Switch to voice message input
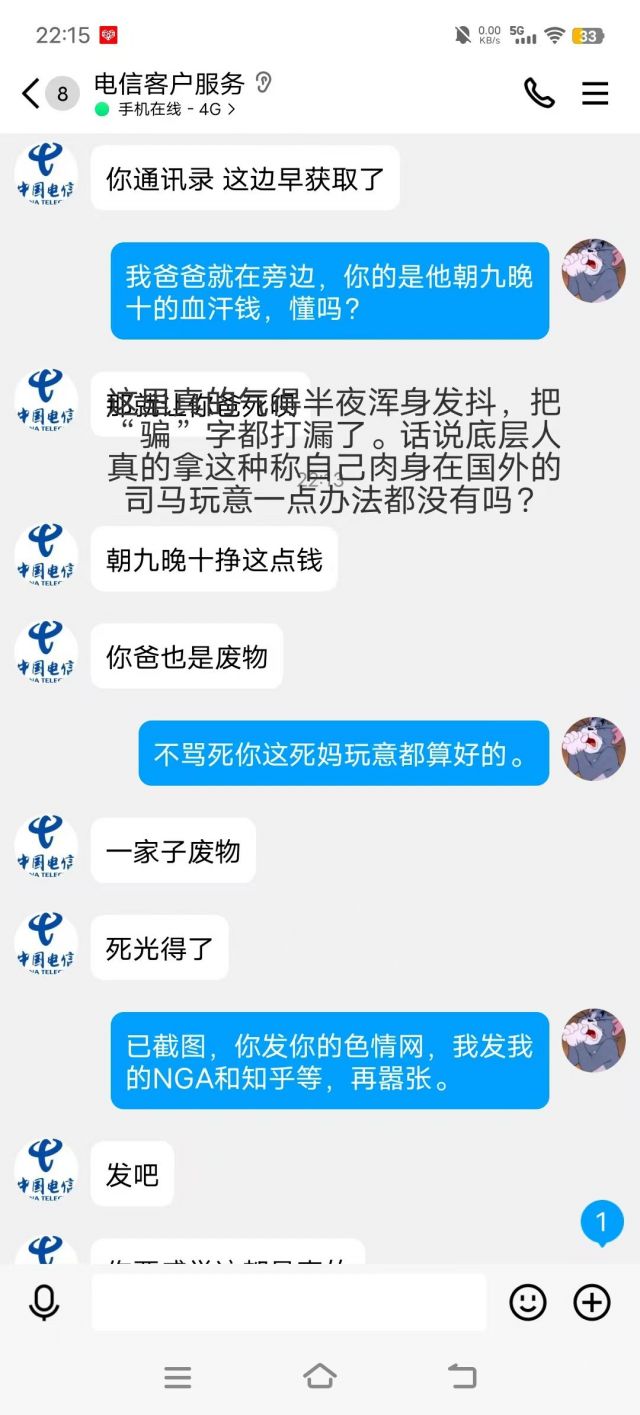The width and height of the screenshot is (640, 1415). 44,1302
